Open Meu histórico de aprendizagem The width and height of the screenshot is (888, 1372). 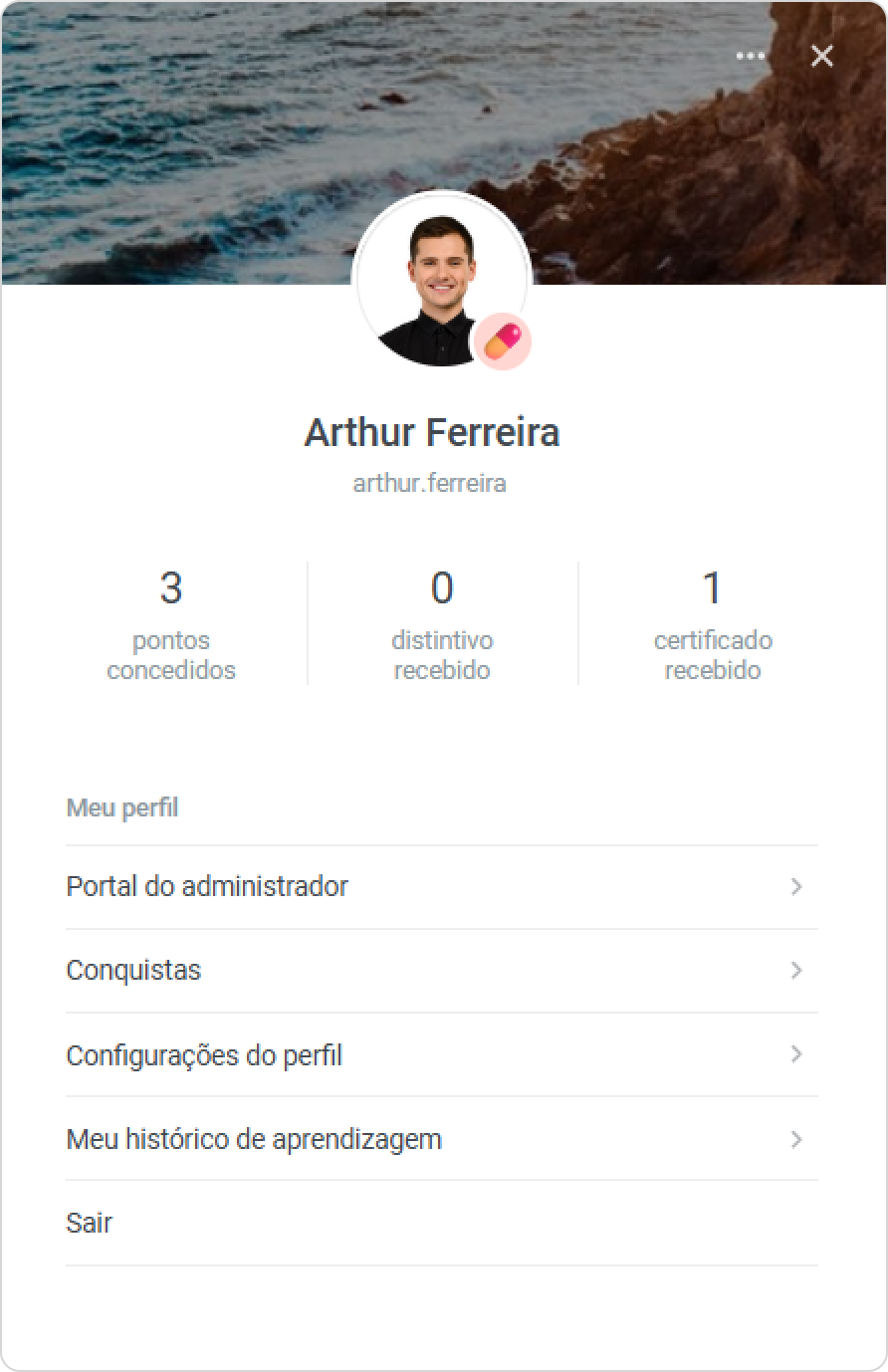(442, 1139)
